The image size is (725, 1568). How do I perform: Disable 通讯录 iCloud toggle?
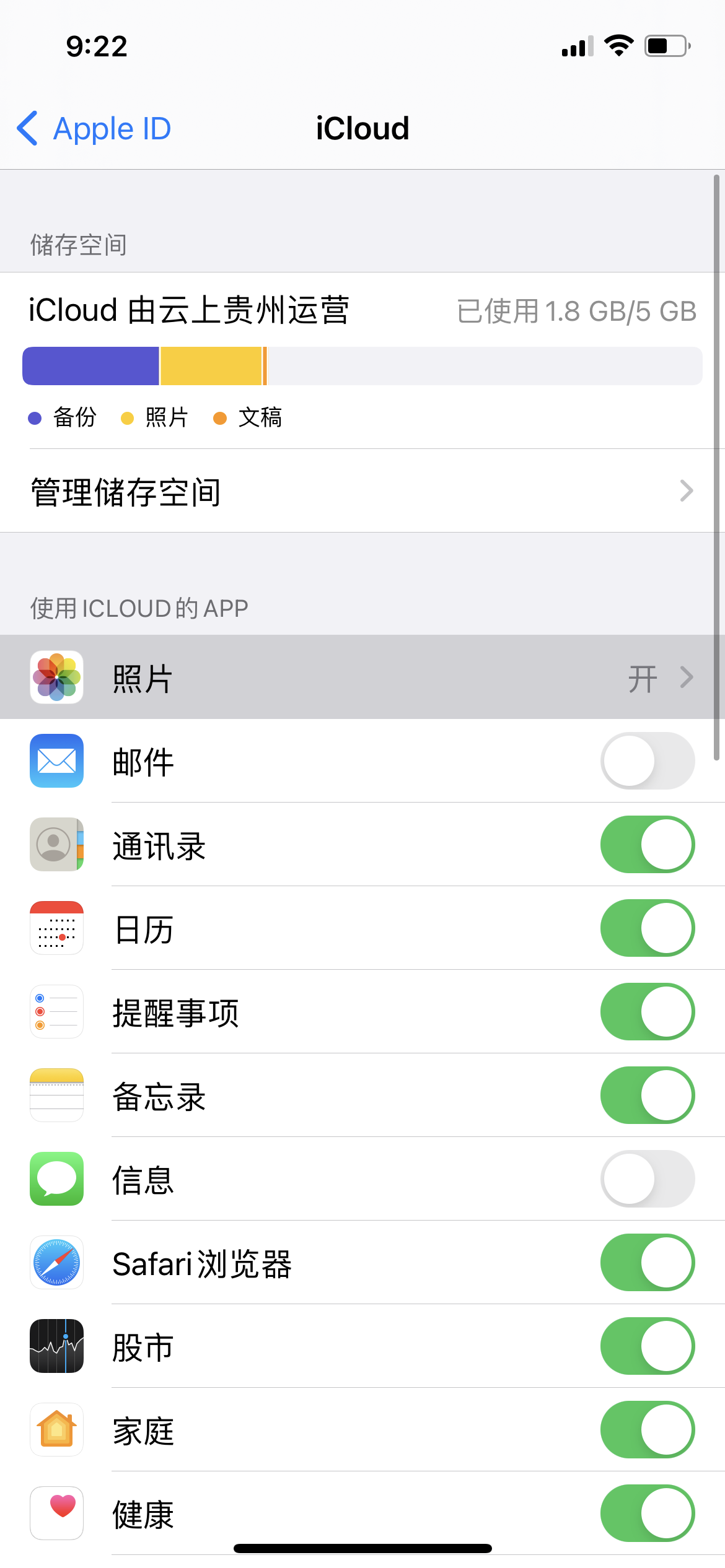pos(647,845)
